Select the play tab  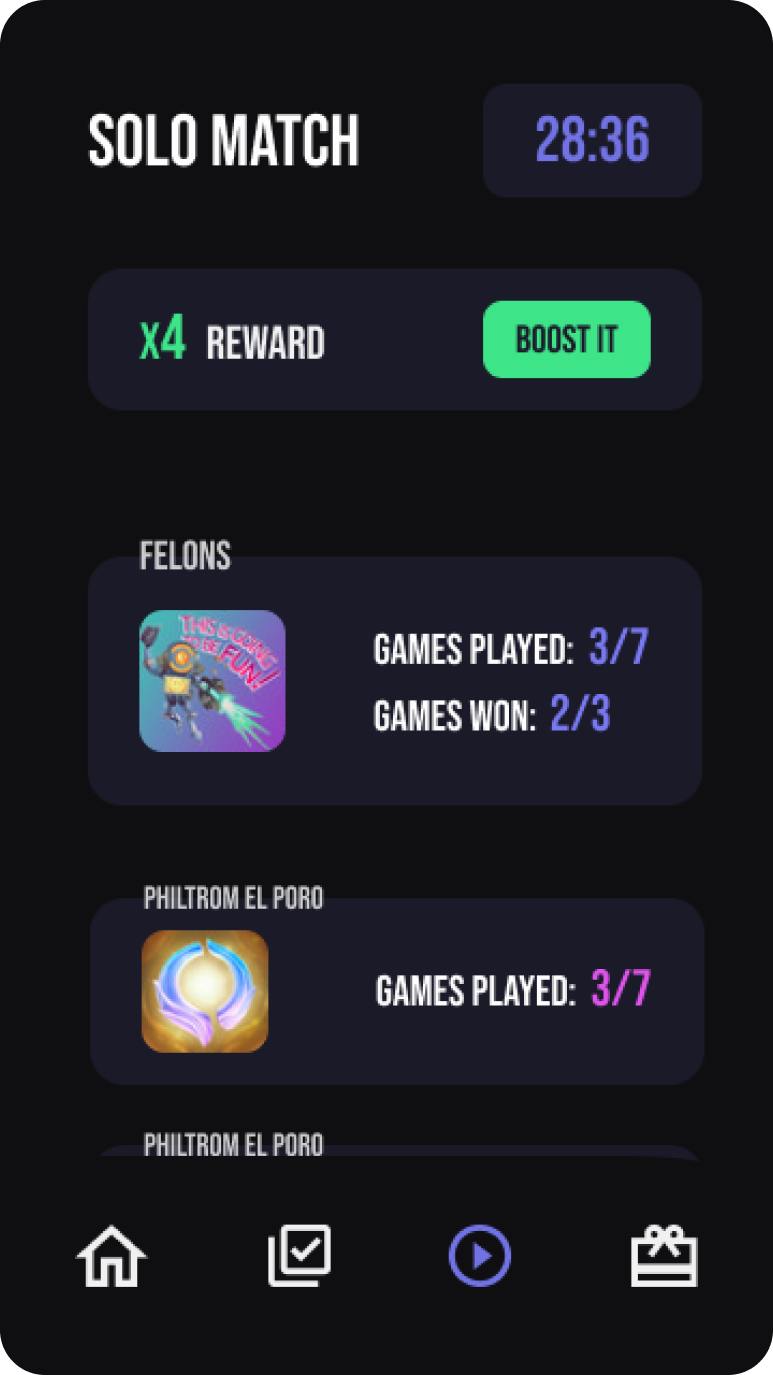click(480, 1255)
